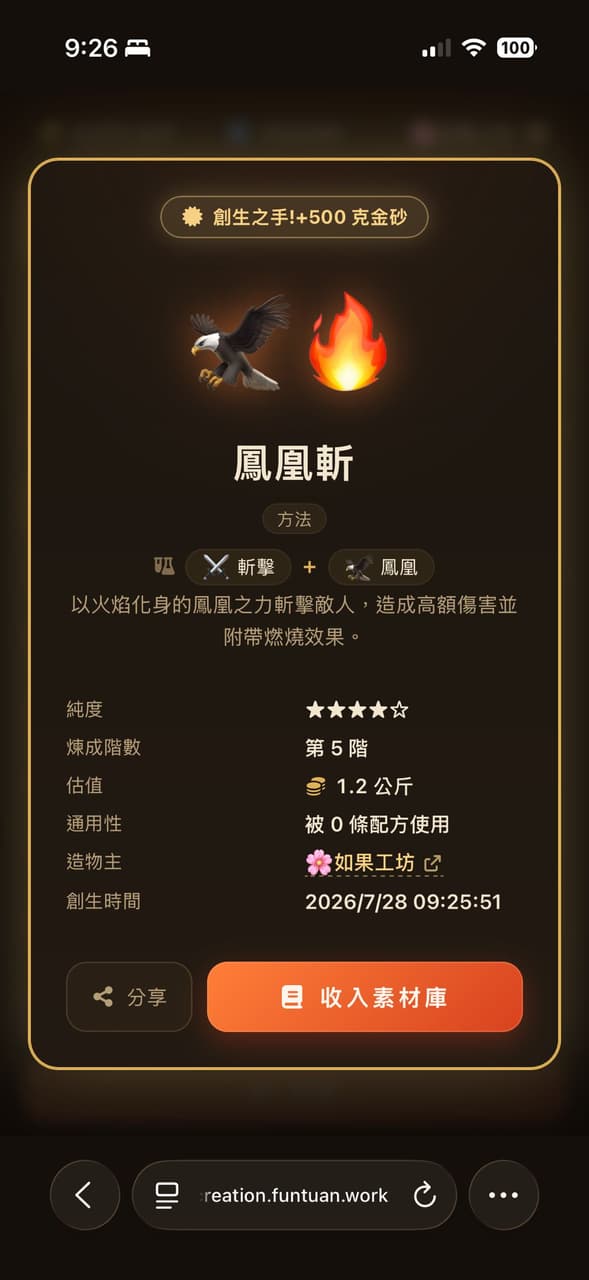Tap the 分享 share button
Screen dimensions: 589x1280
[x=129, y=997]
